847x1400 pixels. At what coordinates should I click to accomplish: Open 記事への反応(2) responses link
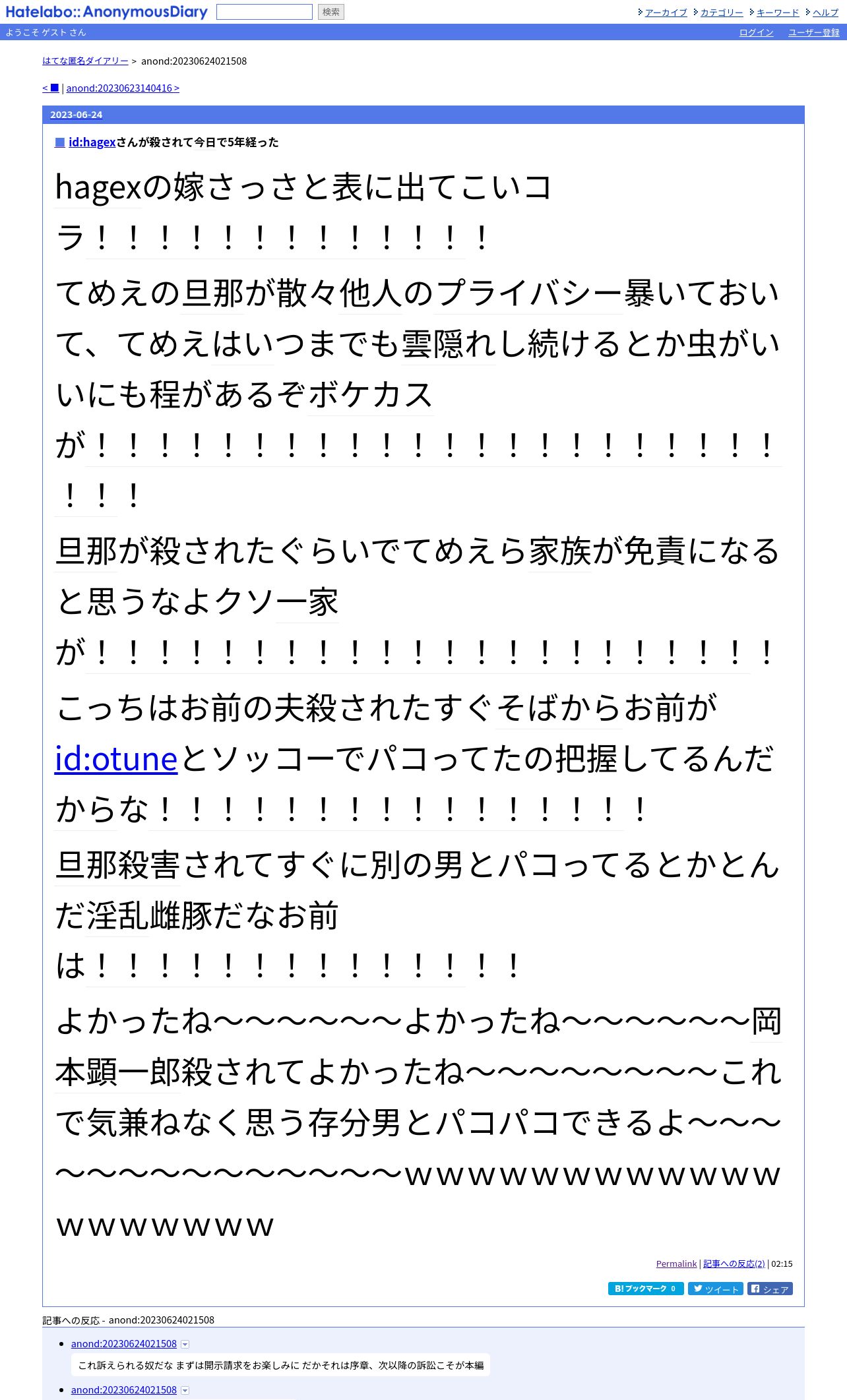[734, 1263]
